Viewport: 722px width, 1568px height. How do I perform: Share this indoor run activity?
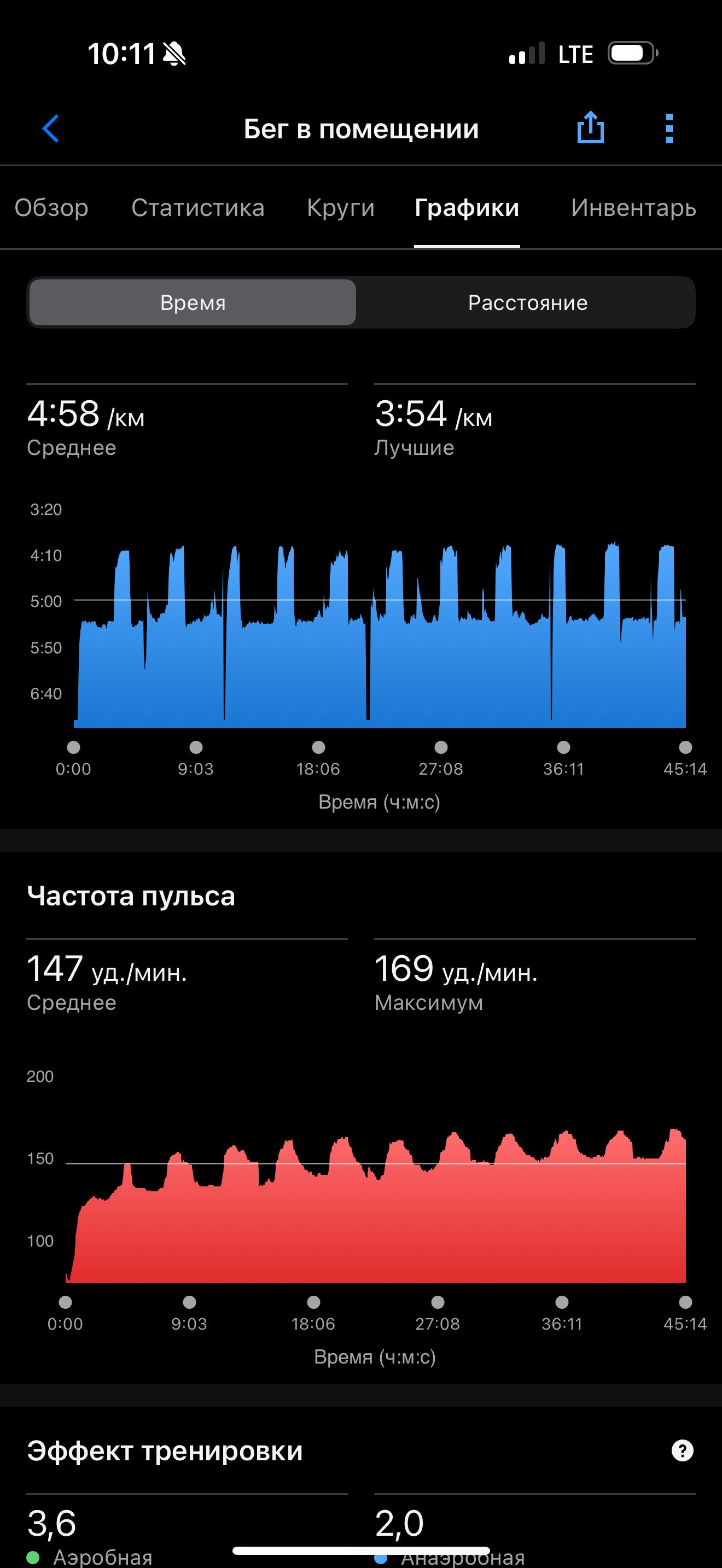590,127
